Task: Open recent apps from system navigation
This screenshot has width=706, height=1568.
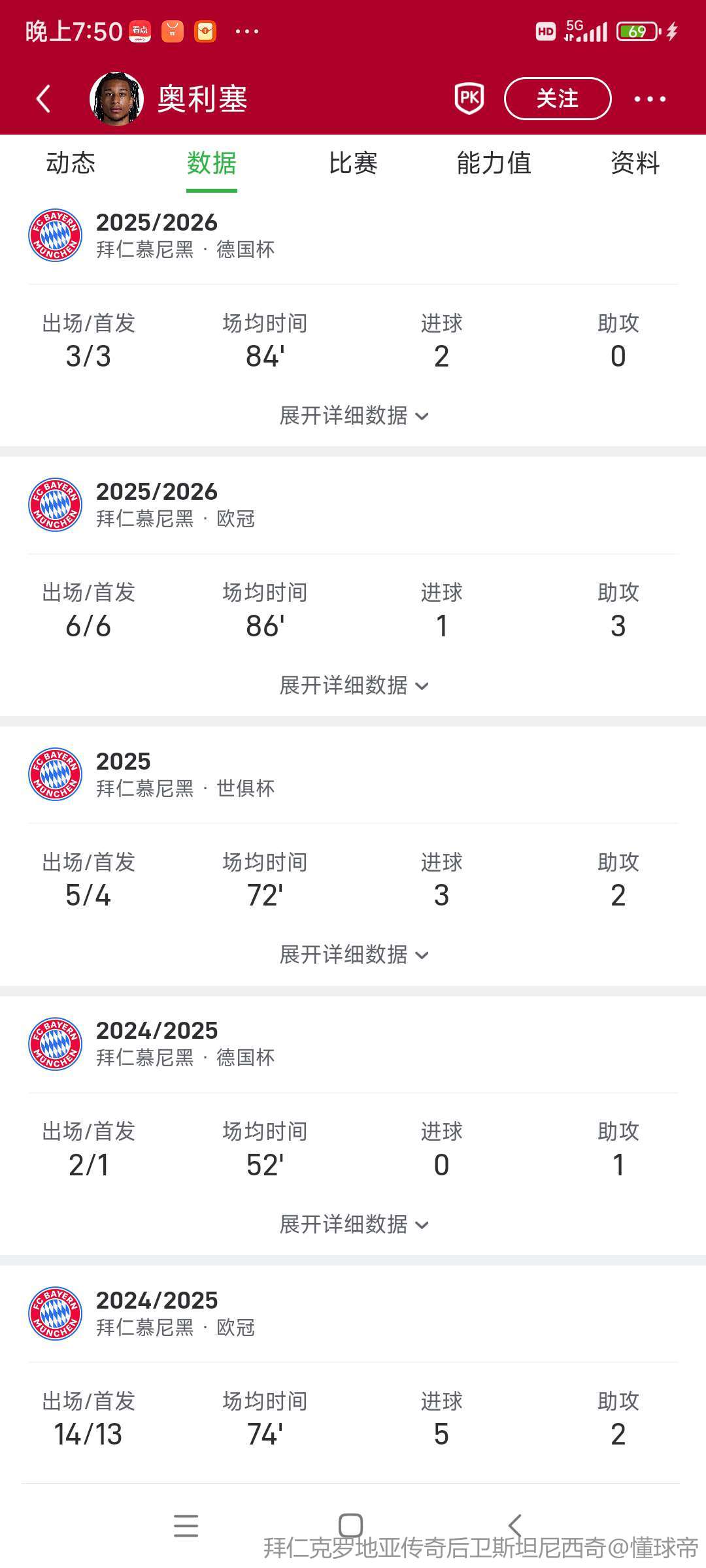Action: click(x=186, y=1526)
